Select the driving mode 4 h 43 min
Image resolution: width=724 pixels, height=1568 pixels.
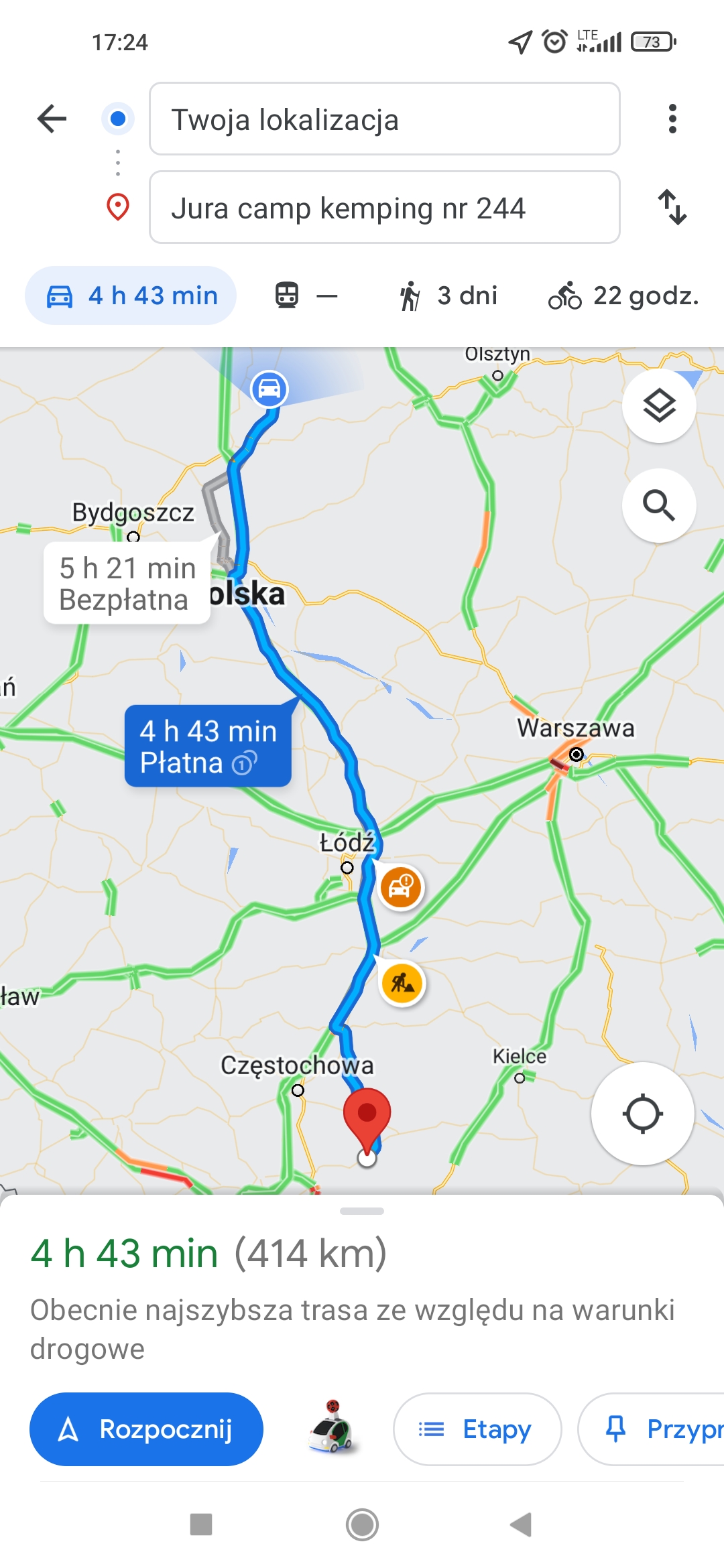(131, 296)
